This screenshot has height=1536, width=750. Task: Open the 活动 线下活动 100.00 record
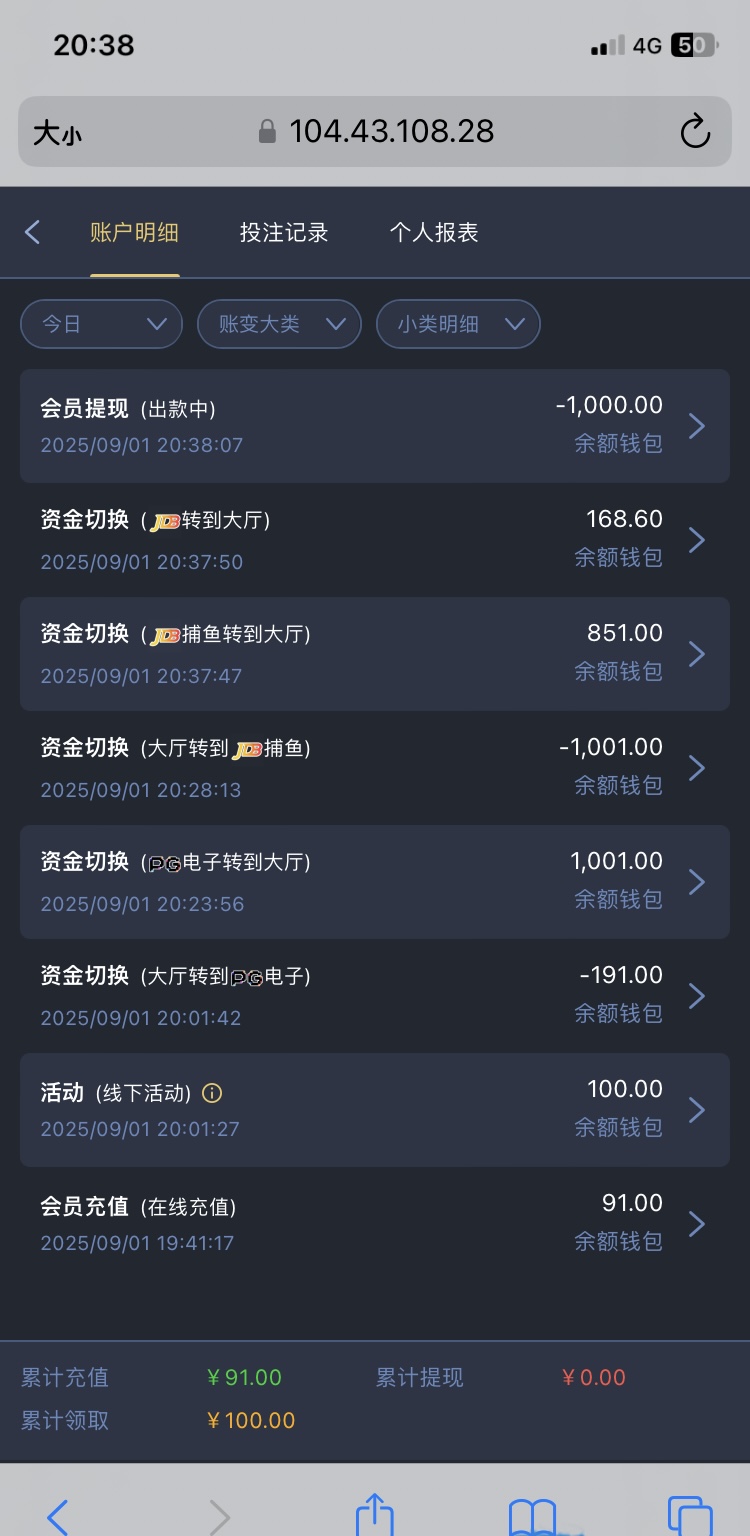[375, 1110]
